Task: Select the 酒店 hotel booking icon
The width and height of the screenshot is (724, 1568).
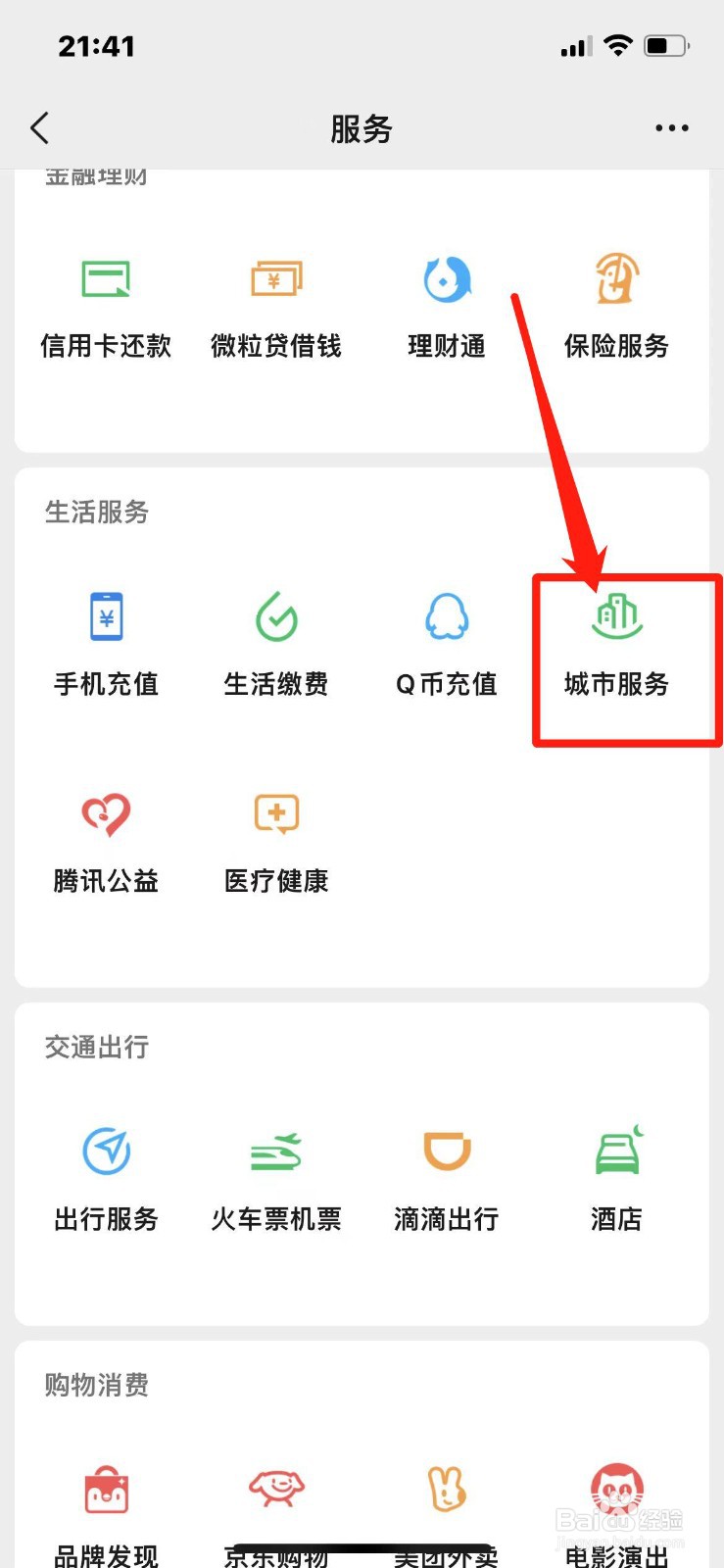Action: tap(615, 1176)
